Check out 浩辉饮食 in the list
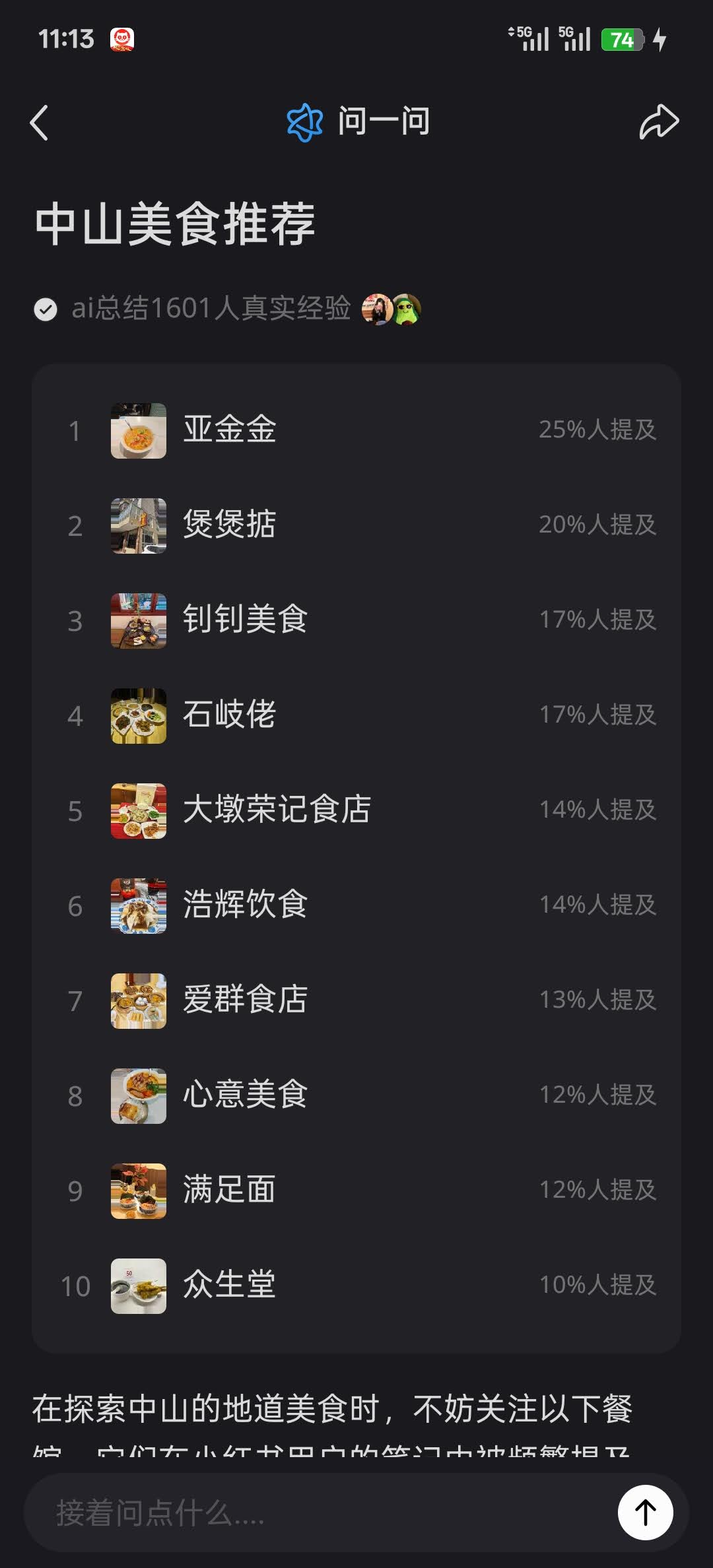The image size is (713, 1568). (356, 905)
